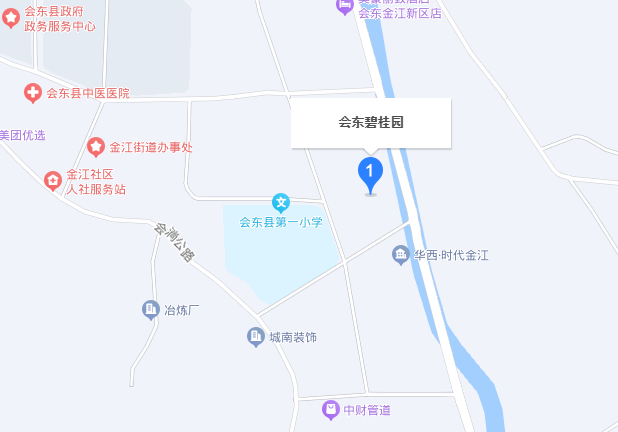Select the 会东县政府政务服务中心 marker
This screenshot has width=618, height=432.
tap(11, 18)
